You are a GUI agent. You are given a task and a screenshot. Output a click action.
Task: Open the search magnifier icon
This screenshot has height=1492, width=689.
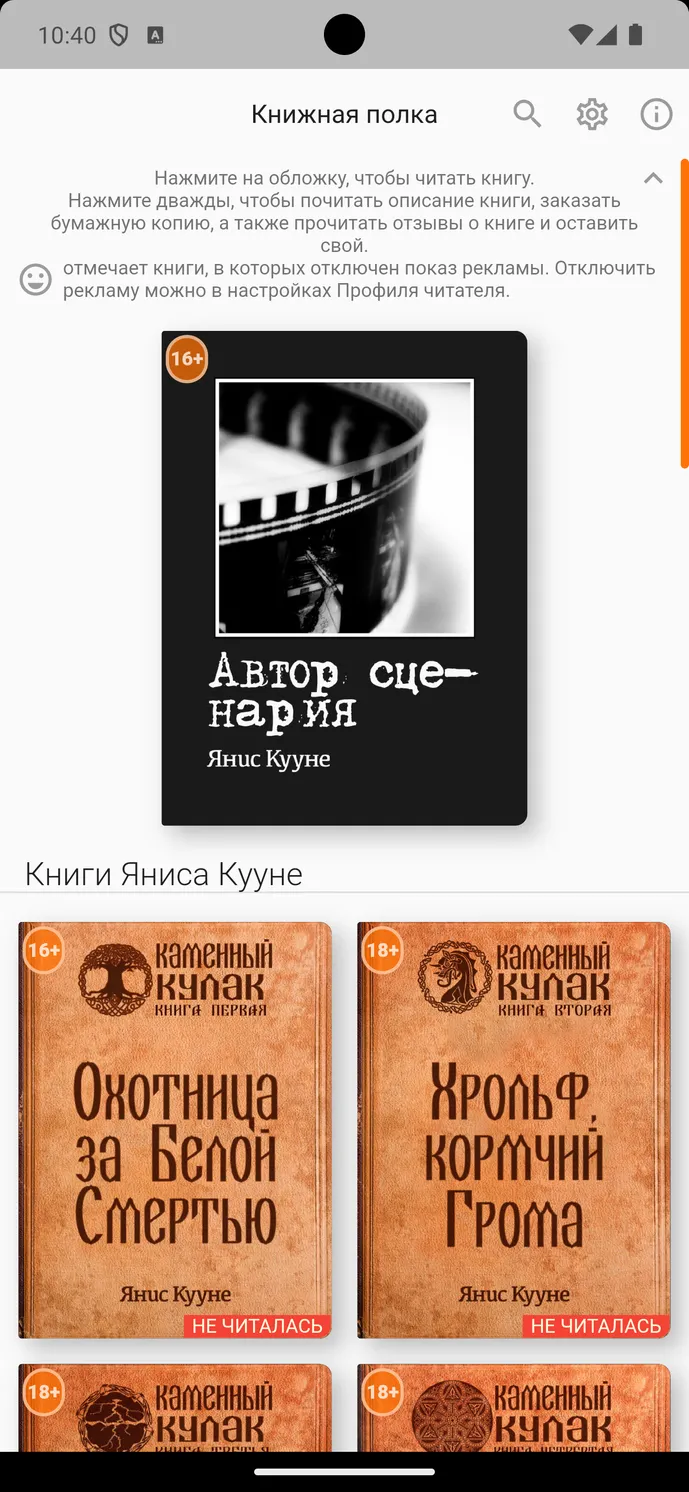coord(527,114)
